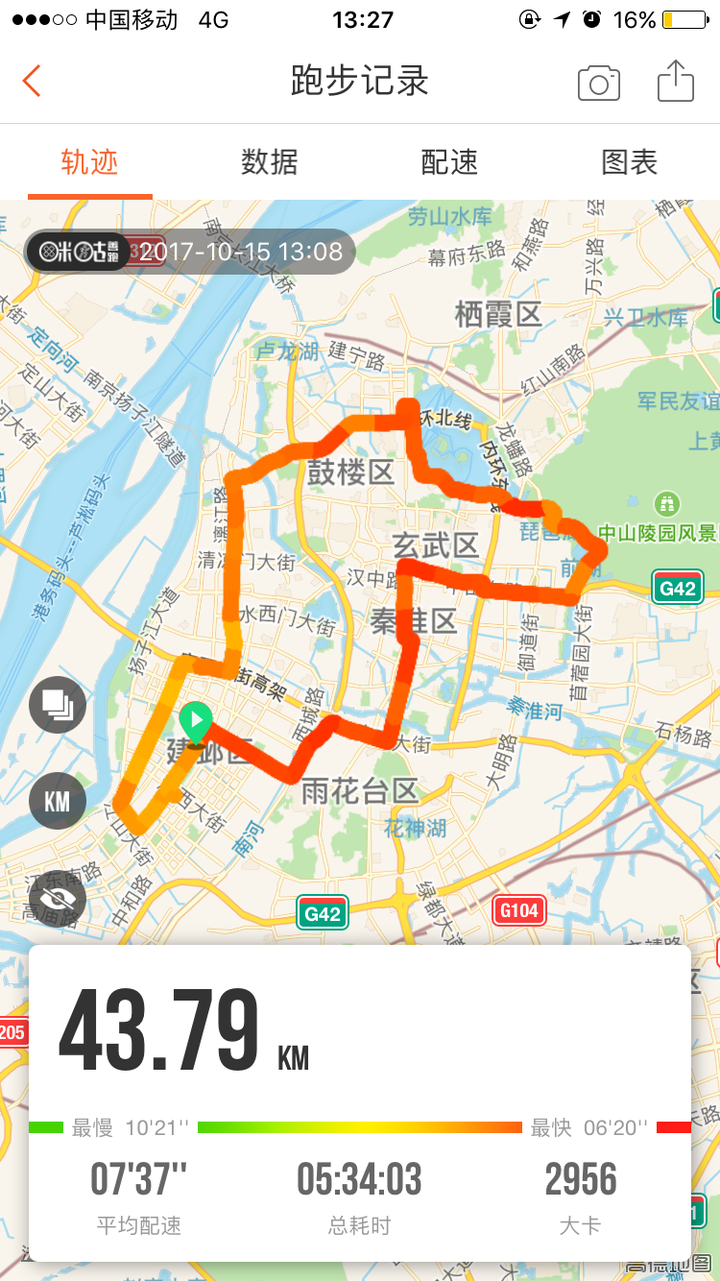Select the 图表 tab
Image resolution: width=720 pixels, height=1281 pixels.
(x=629, y=162)
